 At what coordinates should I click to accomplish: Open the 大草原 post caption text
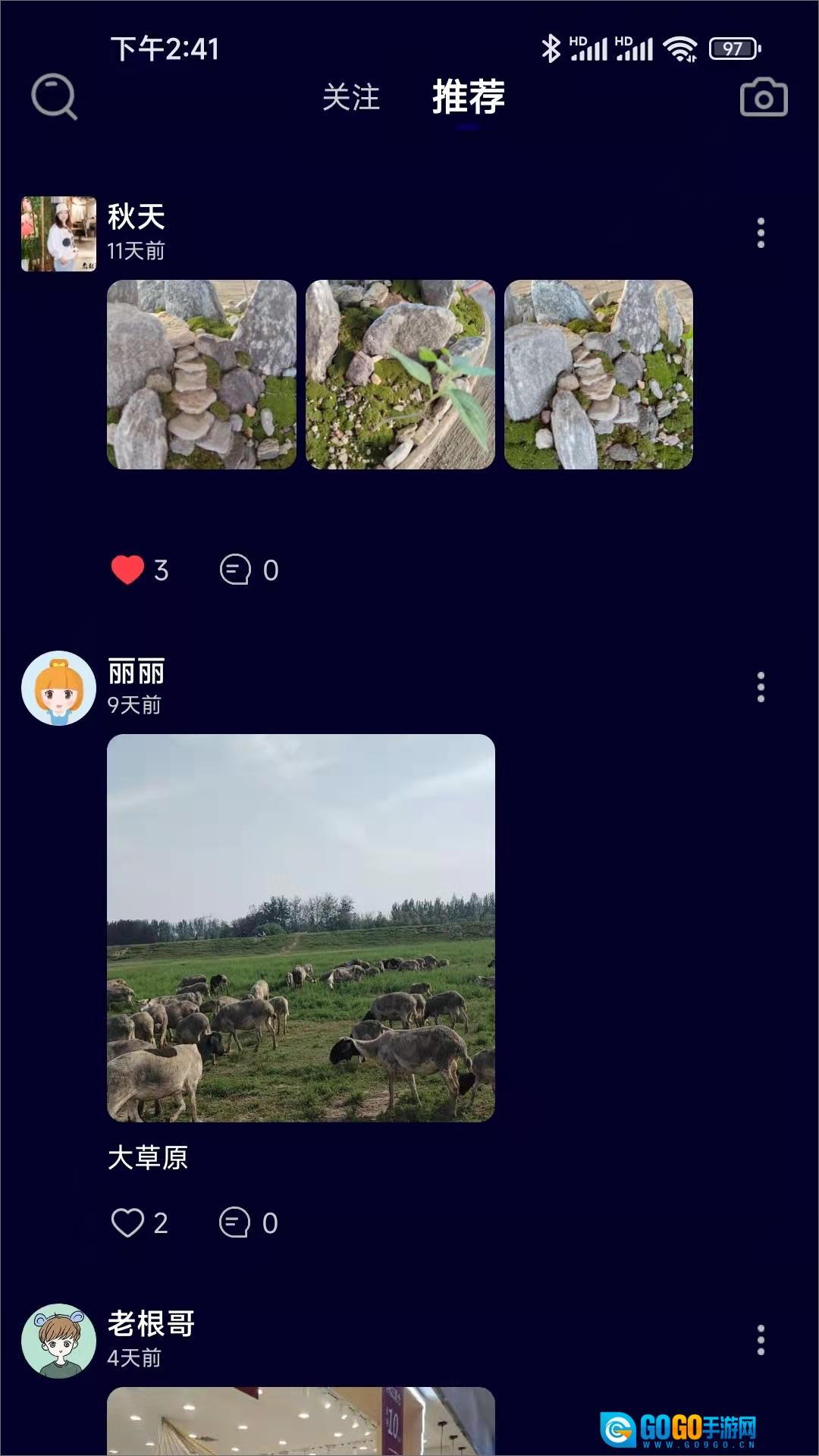click(x=149, y=1159)
